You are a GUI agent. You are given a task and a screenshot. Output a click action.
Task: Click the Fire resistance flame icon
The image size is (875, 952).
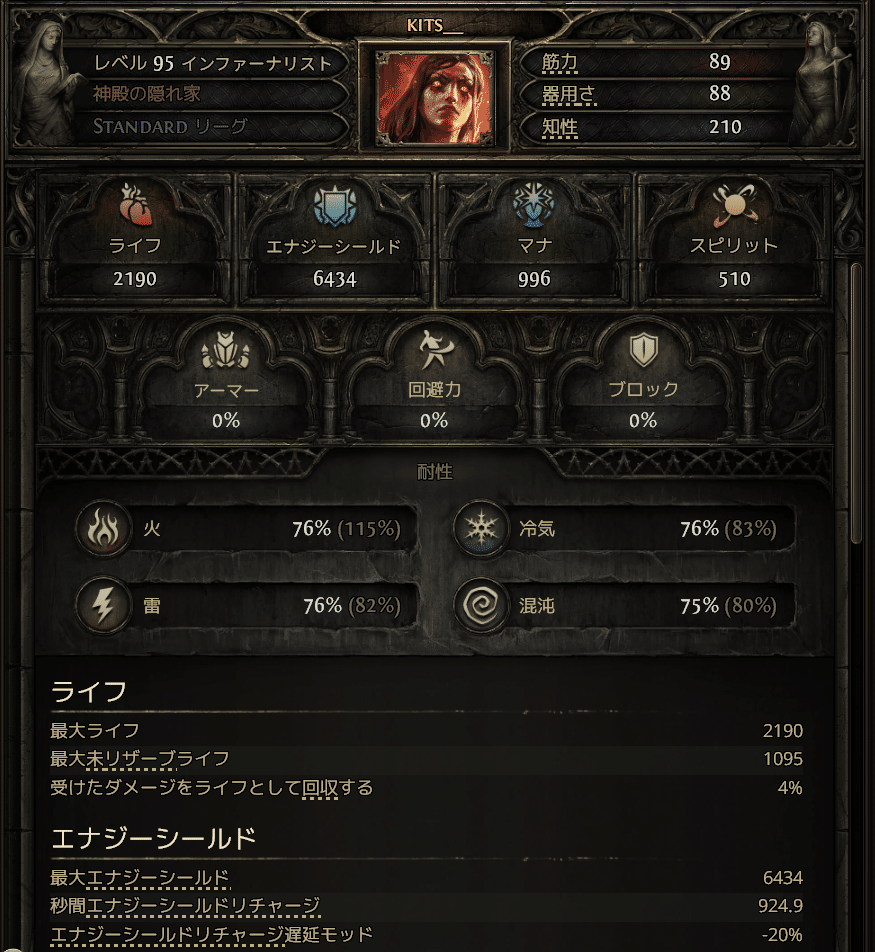[104, 528]
